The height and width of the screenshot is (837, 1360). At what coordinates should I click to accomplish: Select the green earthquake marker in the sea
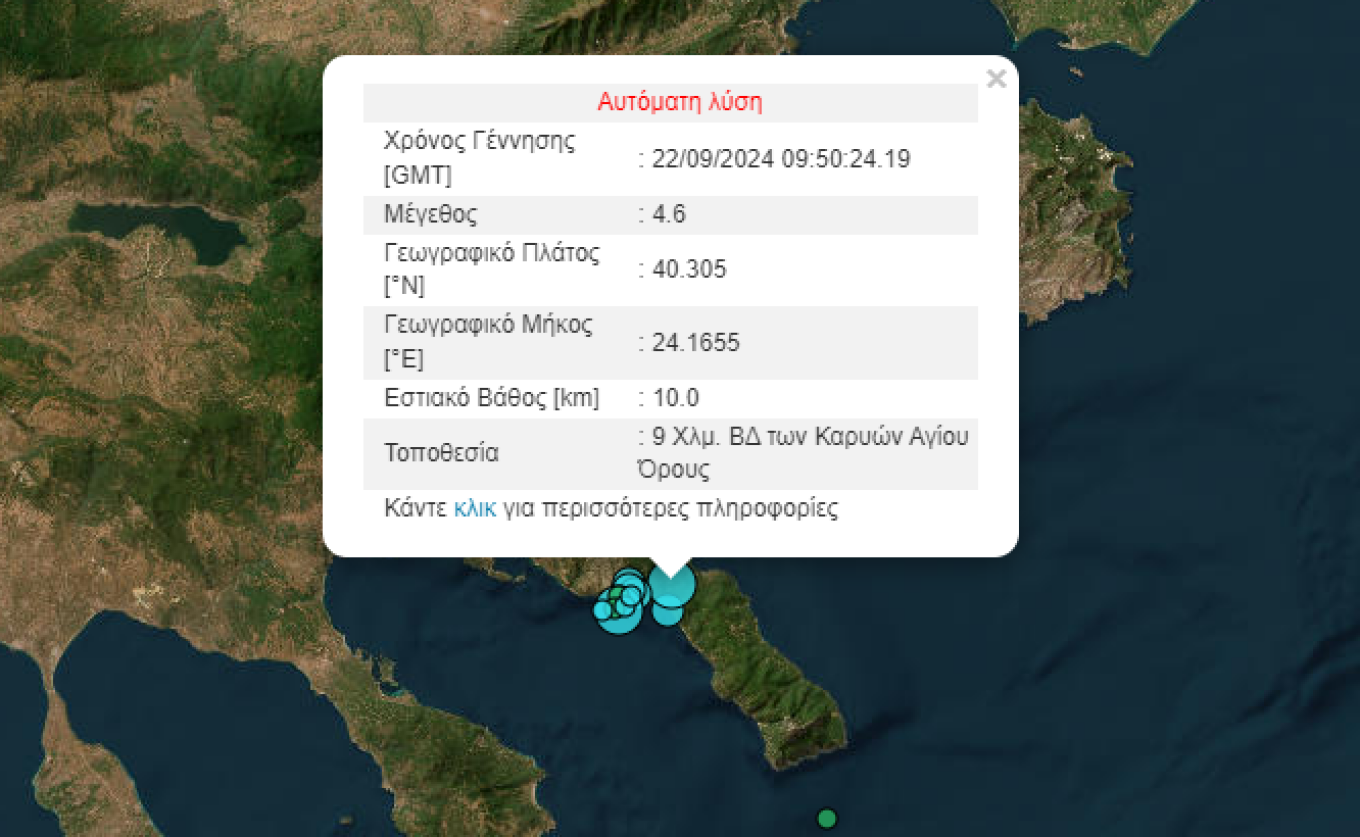click(x=826, y=818)
